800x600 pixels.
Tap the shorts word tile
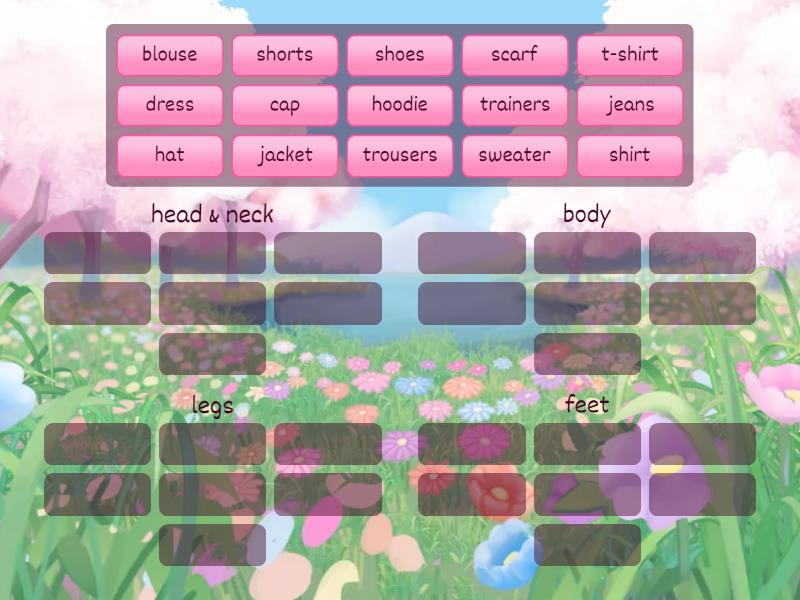pos(284,55)
